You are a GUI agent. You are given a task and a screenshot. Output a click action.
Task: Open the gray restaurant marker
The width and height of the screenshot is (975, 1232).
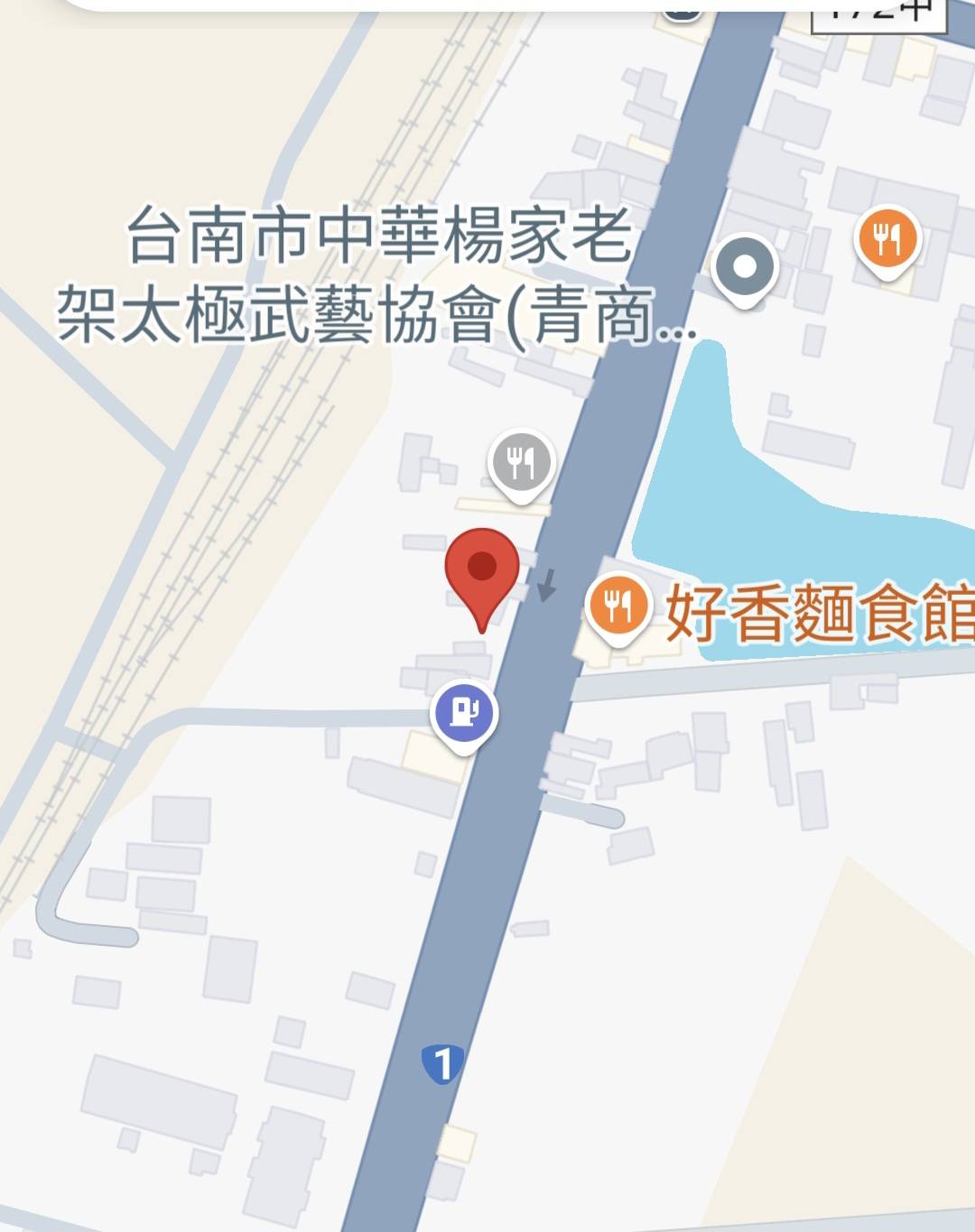(521, 463)
